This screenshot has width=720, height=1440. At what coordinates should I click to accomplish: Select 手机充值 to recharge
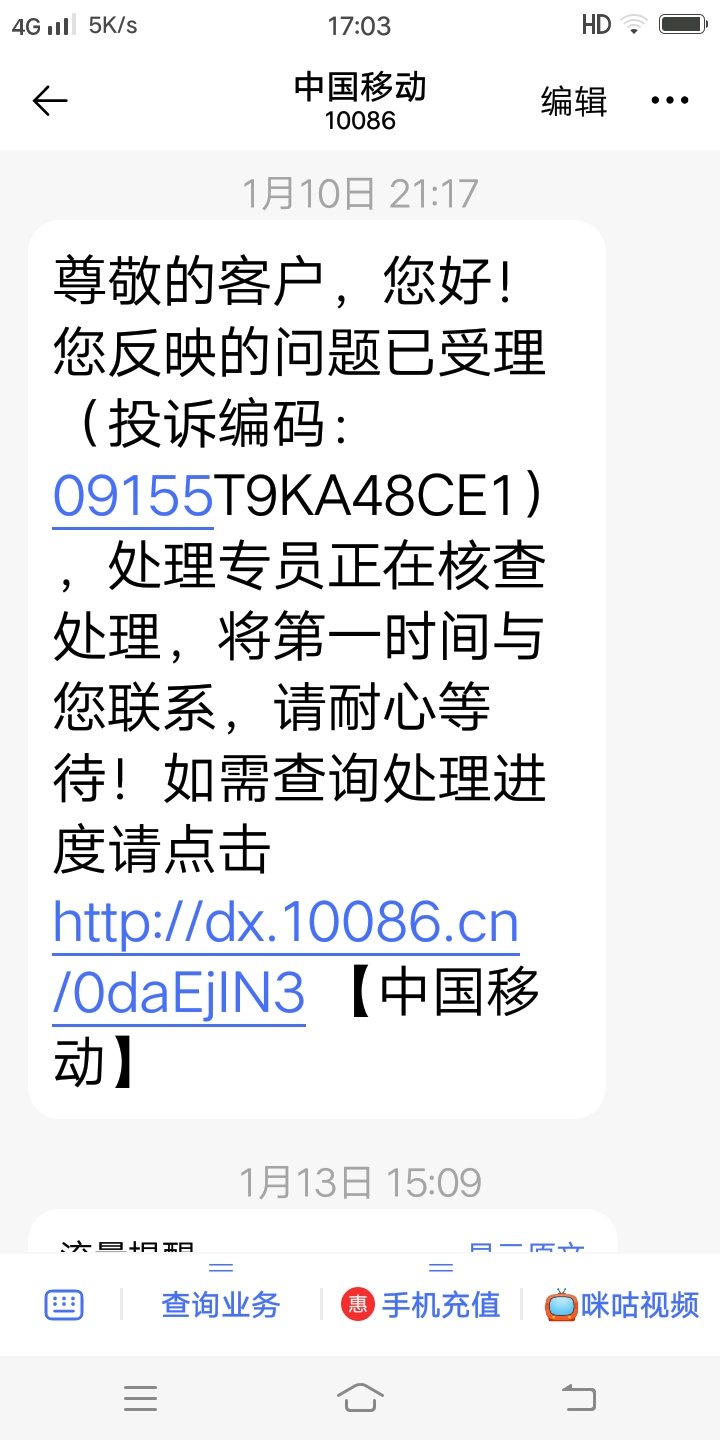(421, 1304)
